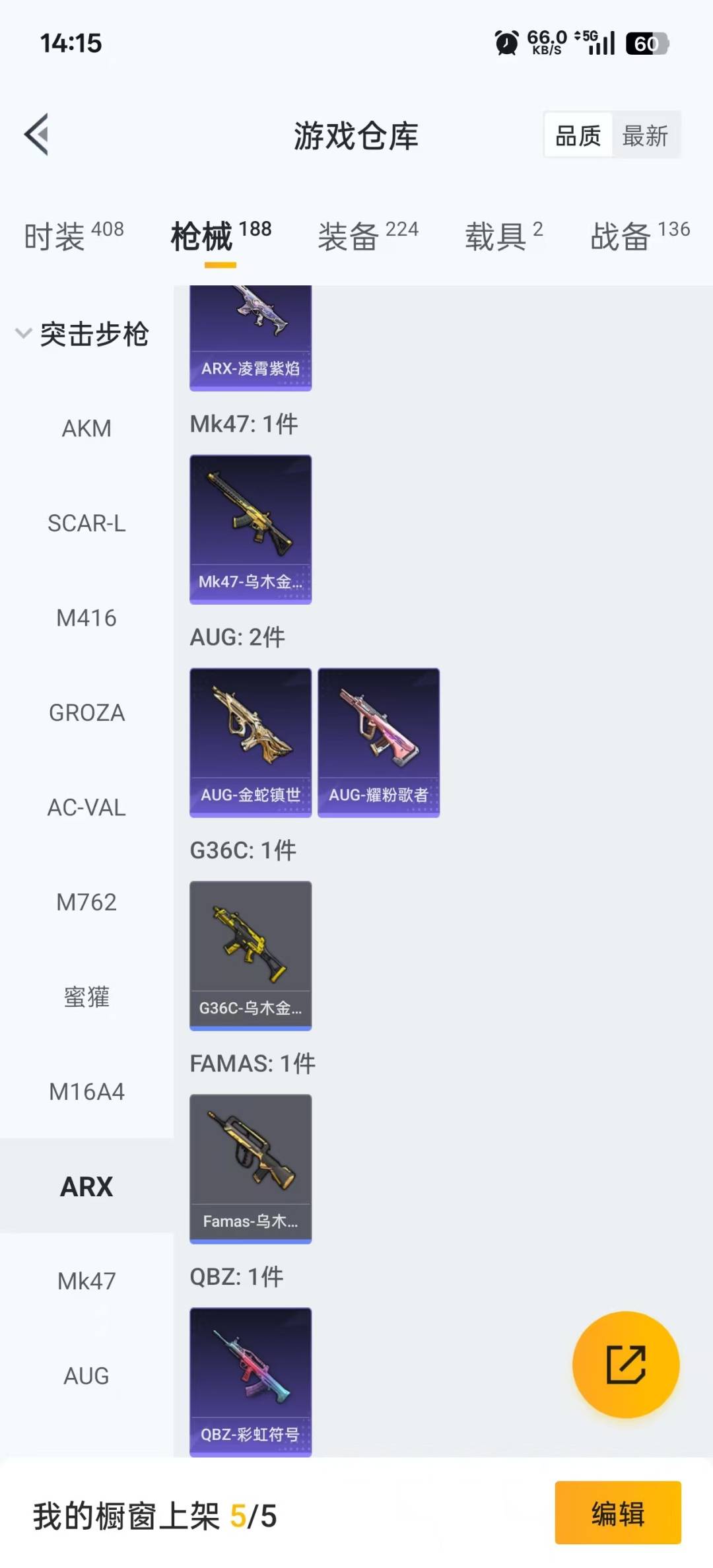Open the AUG-金蛇镇世 skin
The width and height of the screenshot is (713, 1568).
click(x=250, y=742)
